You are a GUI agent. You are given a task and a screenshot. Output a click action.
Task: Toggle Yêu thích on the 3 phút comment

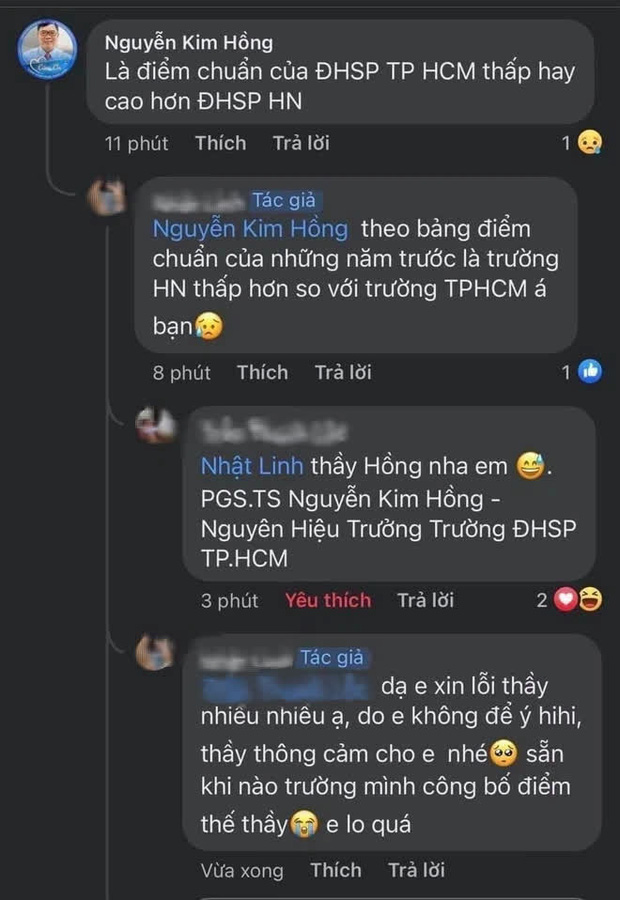[x=327, y=600]
